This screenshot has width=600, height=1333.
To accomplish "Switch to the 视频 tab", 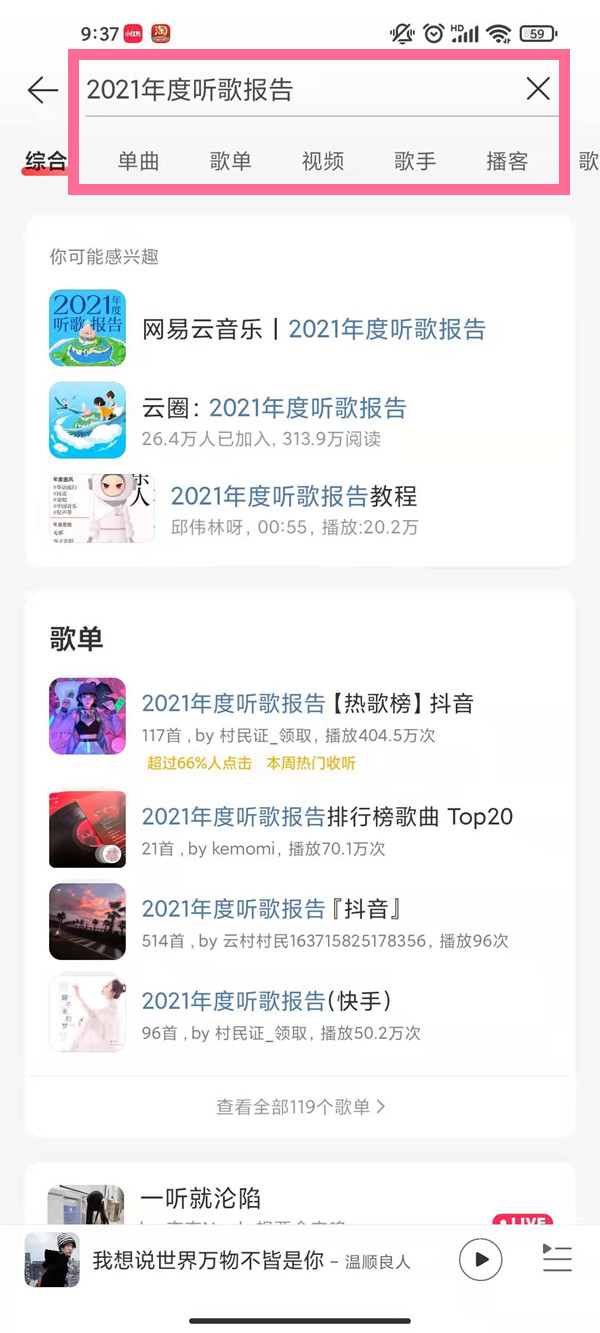I will (322, 161).
